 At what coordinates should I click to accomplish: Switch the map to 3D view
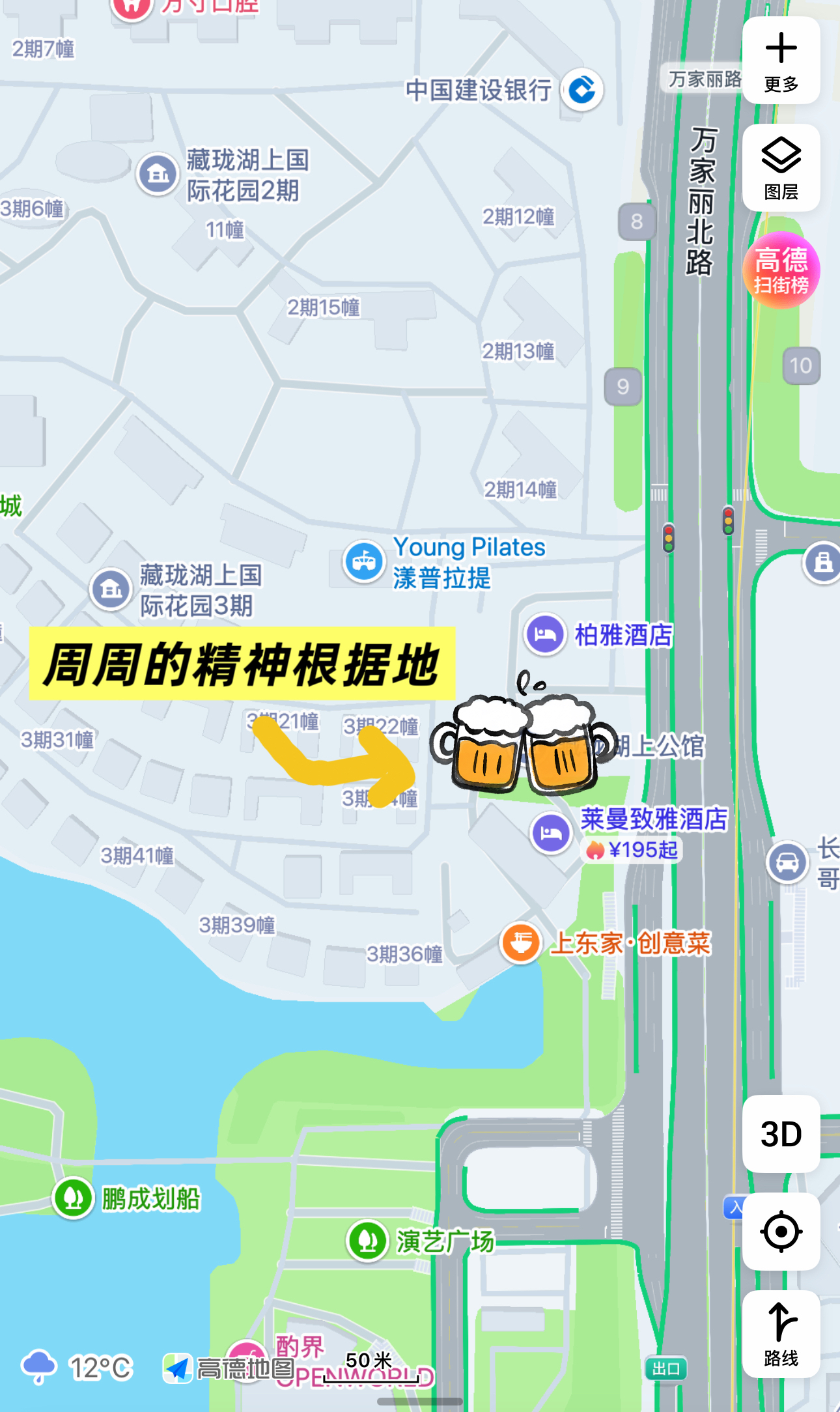(x=781, y=1134)
